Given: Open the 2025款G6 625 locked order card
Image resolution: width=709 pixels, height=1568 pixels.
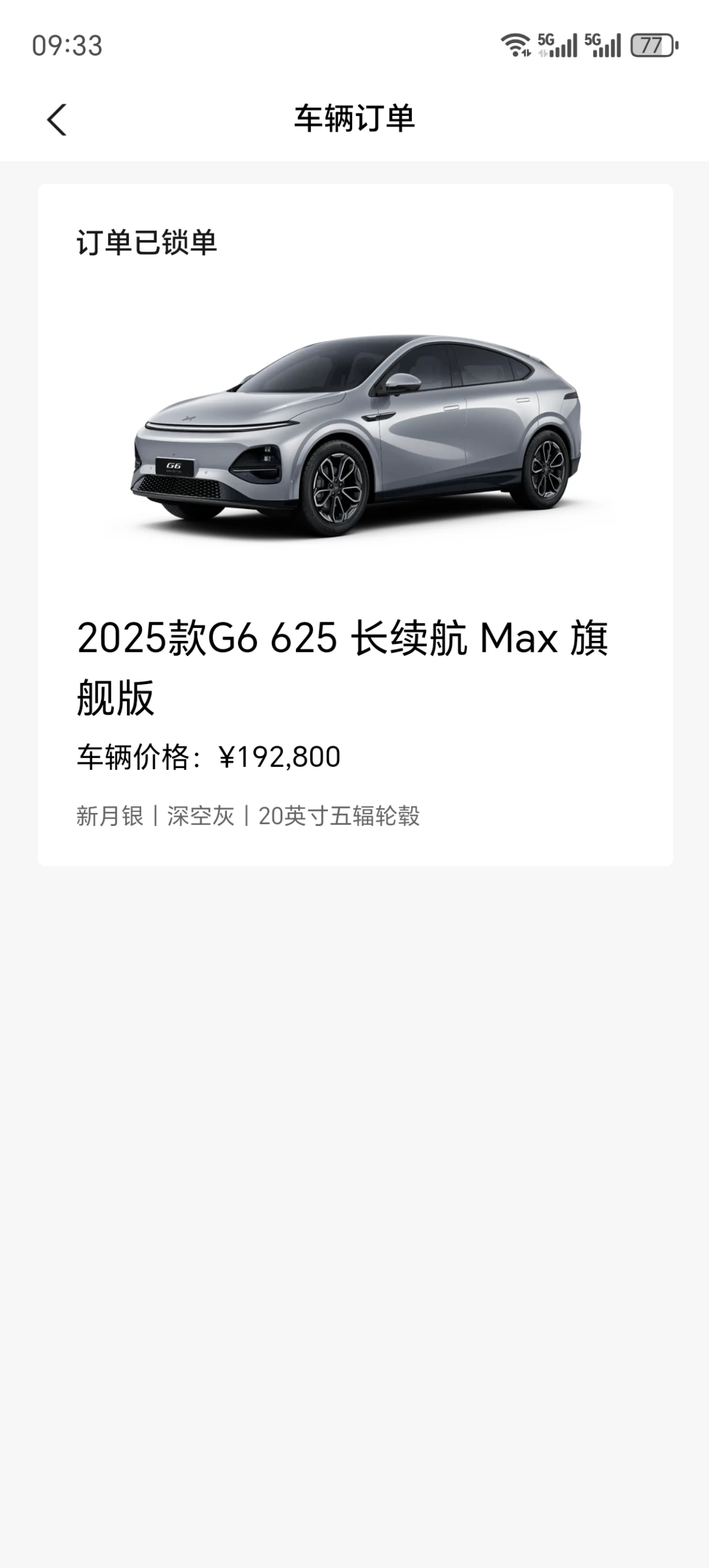Looking at the screenshot, I should (354, 524).
